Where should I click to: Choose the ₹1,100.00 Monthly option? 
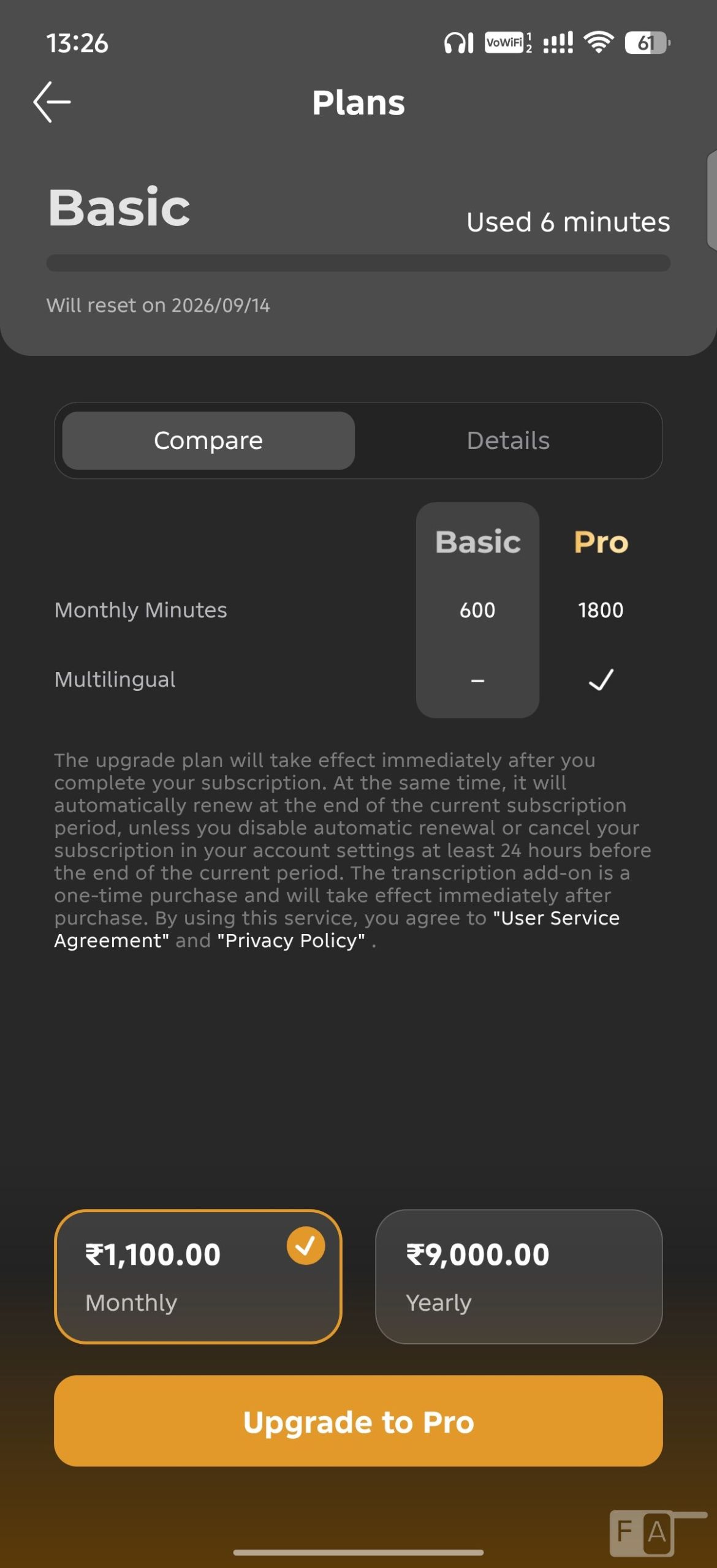point(198,1276)
